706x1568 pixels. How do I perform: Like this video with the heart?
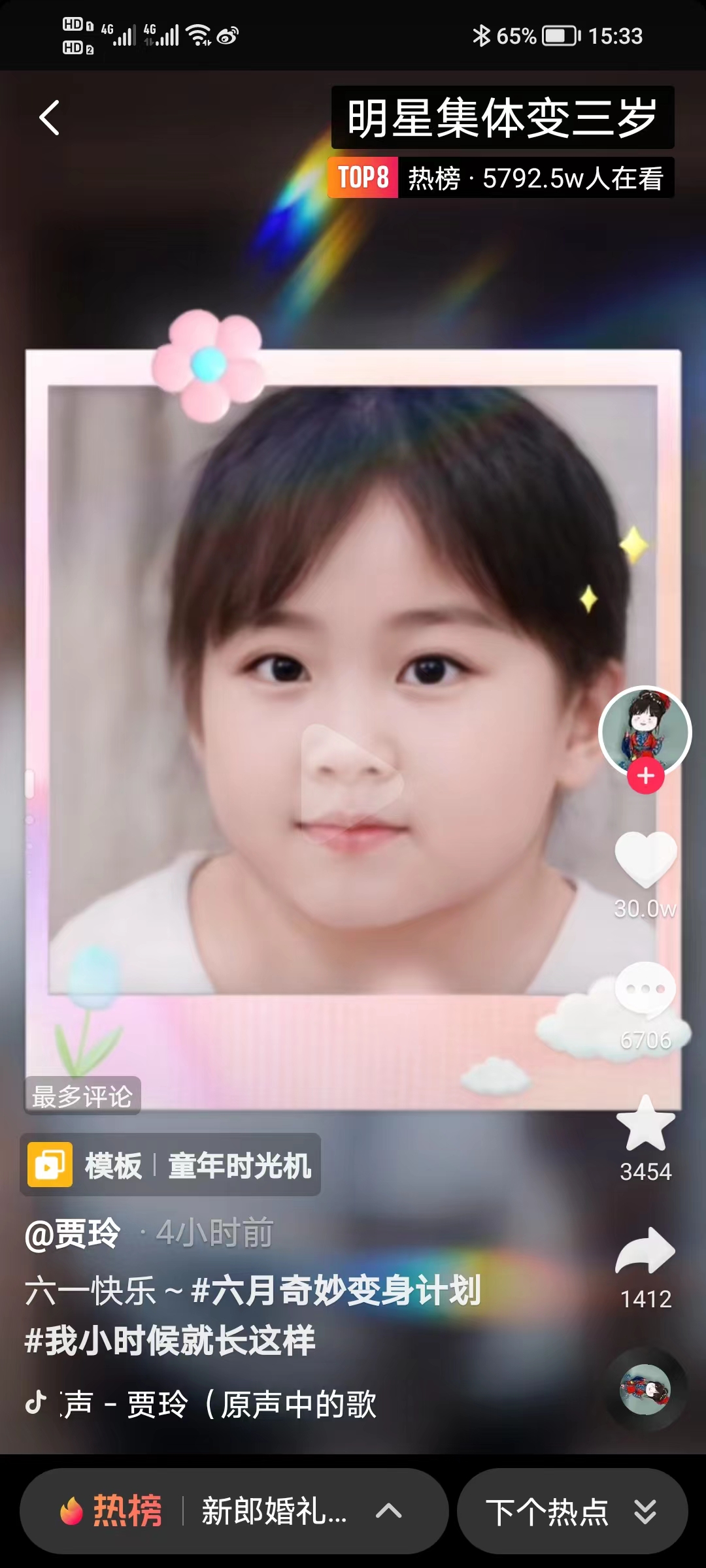tap(645, 858)
